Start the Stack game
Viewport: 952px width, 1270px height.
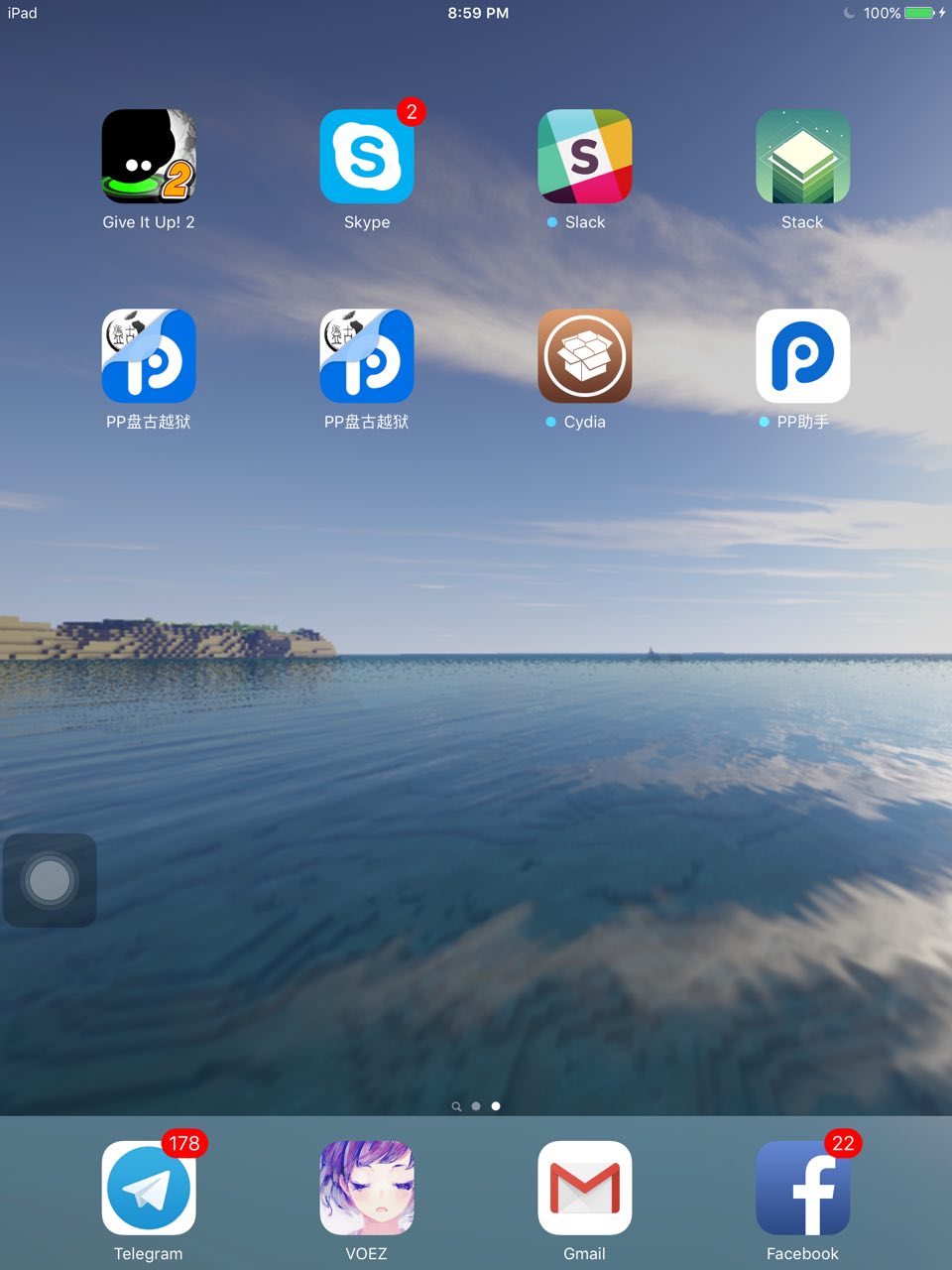(x=803, y=157)
